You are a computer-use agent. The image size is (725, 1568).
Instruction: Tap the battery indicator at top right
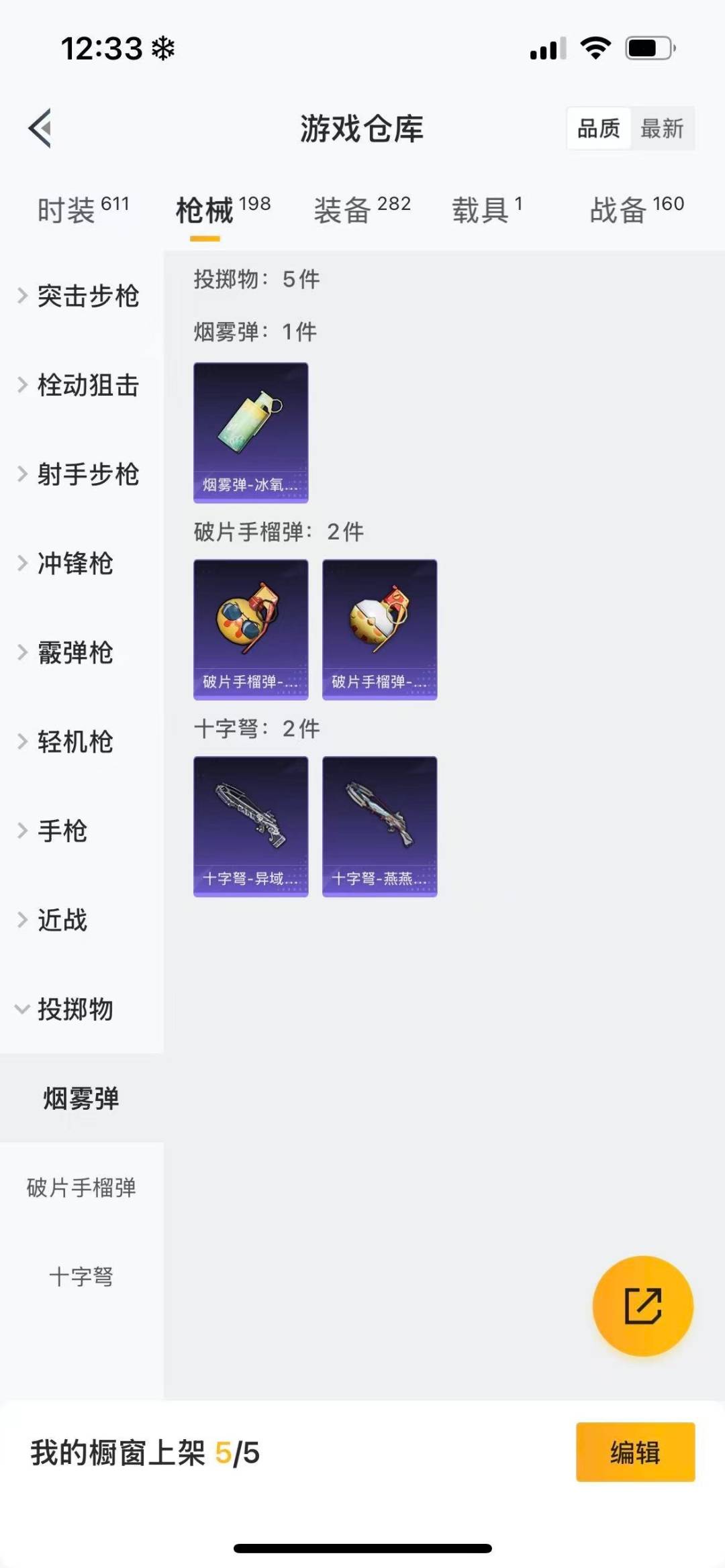tap(646, 46)
